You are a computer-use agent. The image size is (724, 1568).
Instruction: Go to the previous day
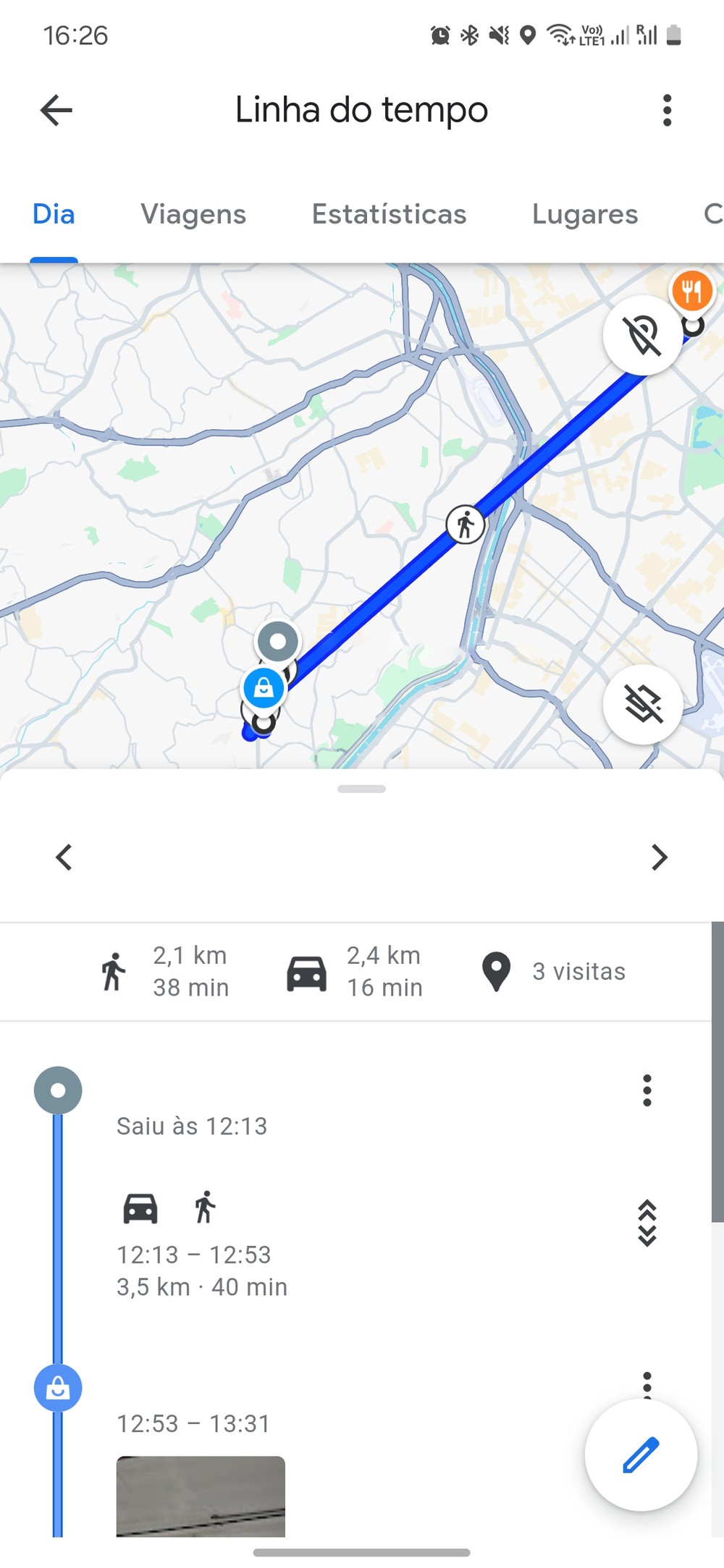tap(64, 857)
